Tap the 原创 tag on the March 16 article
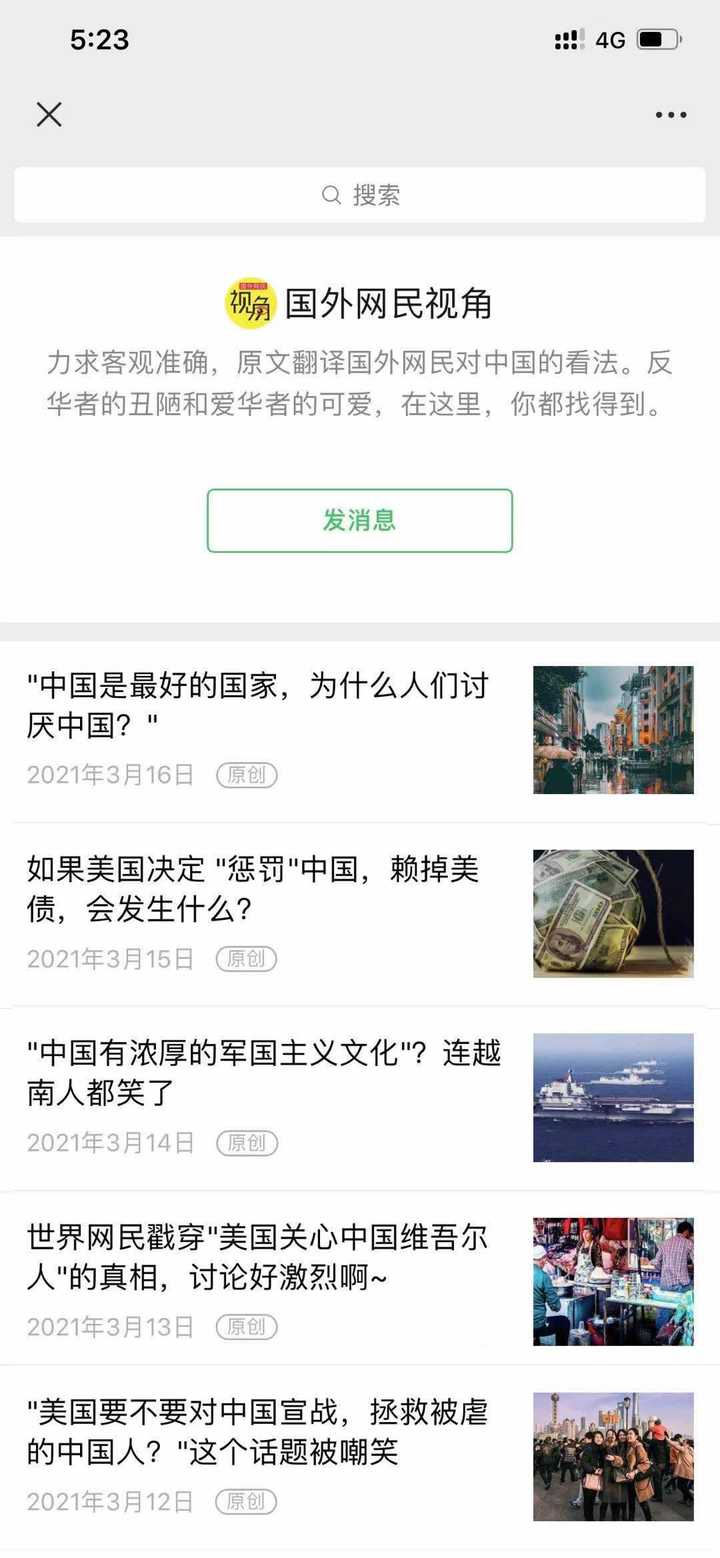The width and height of the screenshot is (720, 1558). tap(247, 775)
